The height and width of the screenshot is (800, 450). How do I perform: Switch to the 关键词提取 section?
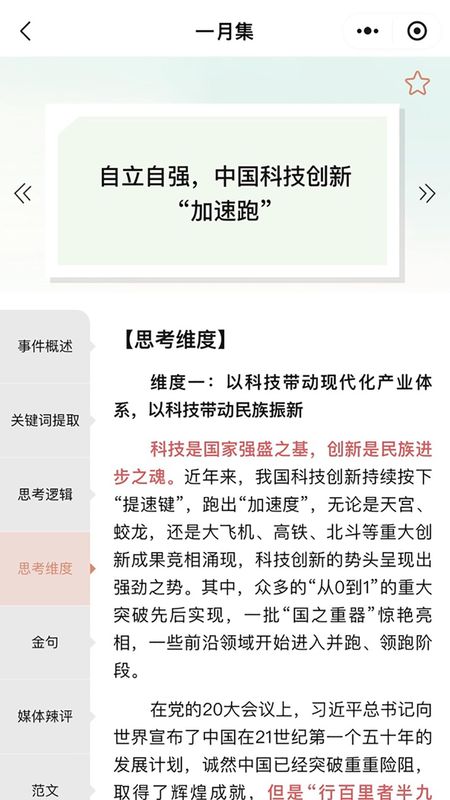(x=45, y=420)
